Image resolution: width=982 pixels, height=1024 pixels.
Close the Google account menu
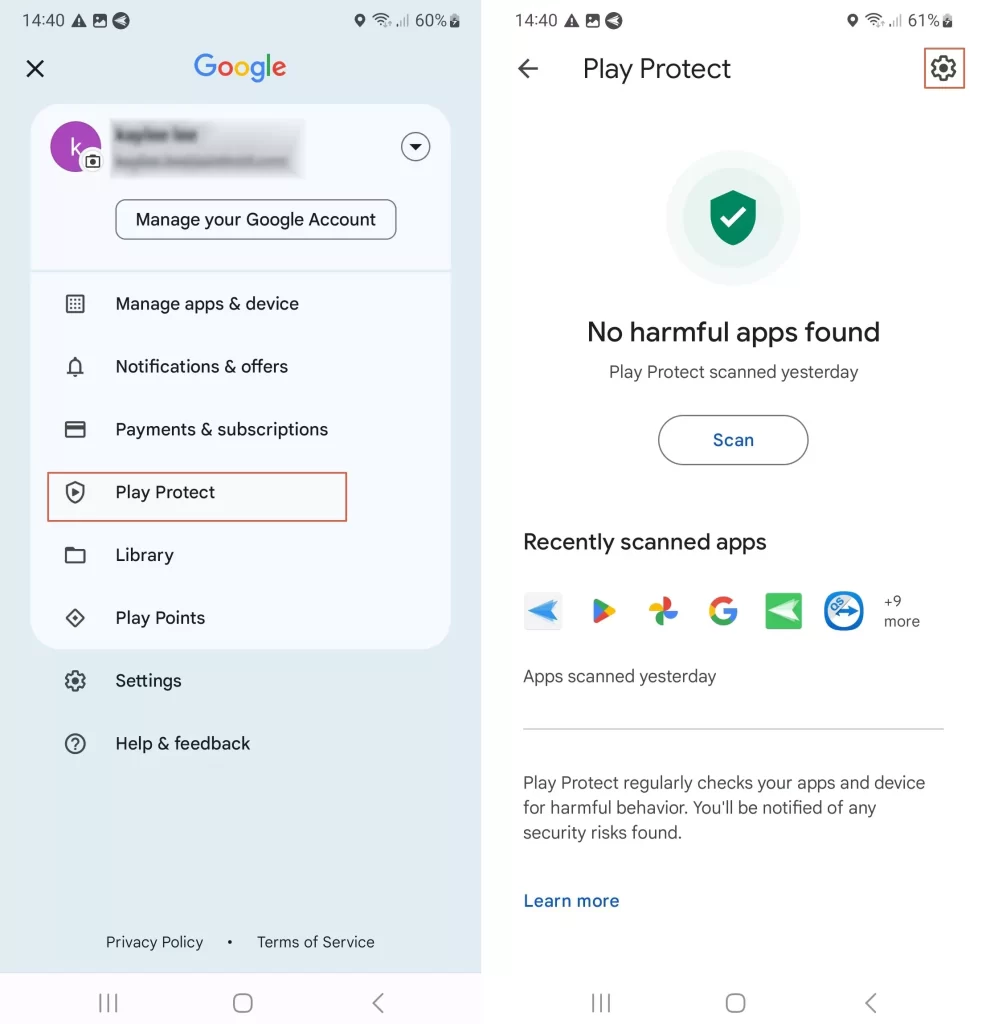click(x=35, y=68)
